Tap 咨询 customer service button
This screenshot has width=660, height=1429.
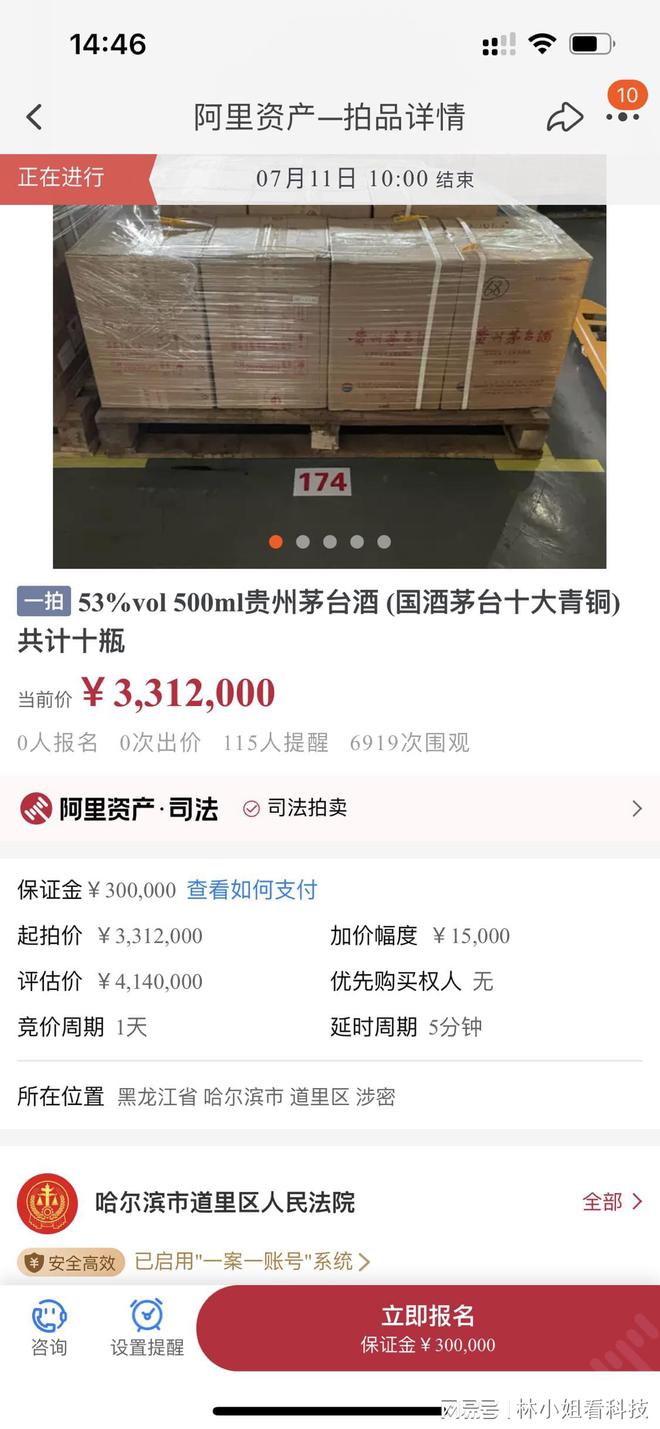point(49,1329)
